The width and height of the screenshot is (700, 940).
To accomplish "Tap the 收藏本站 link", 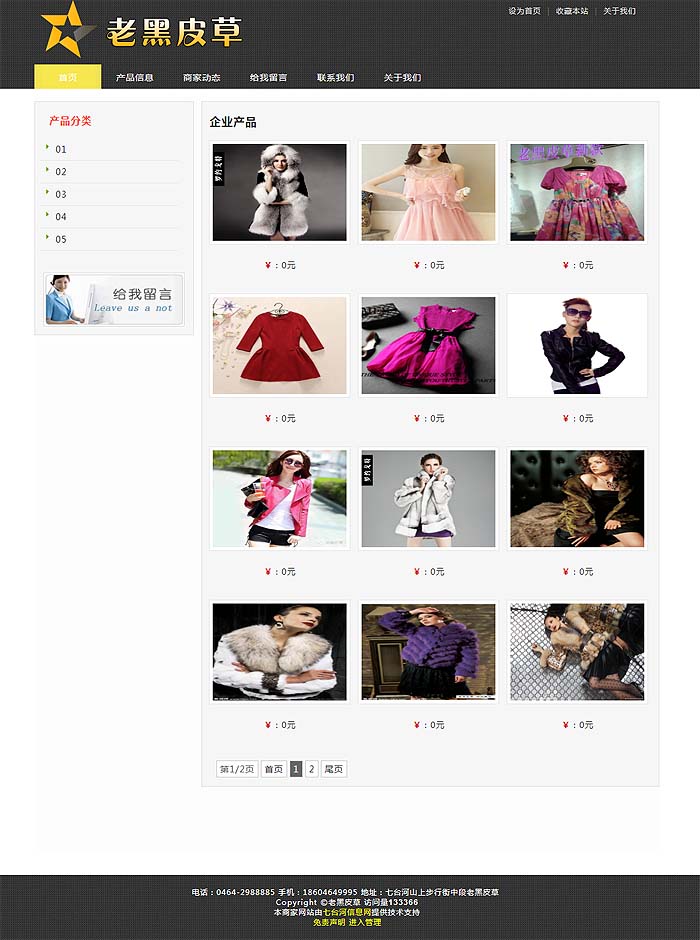I will click(x=572, y=11).
